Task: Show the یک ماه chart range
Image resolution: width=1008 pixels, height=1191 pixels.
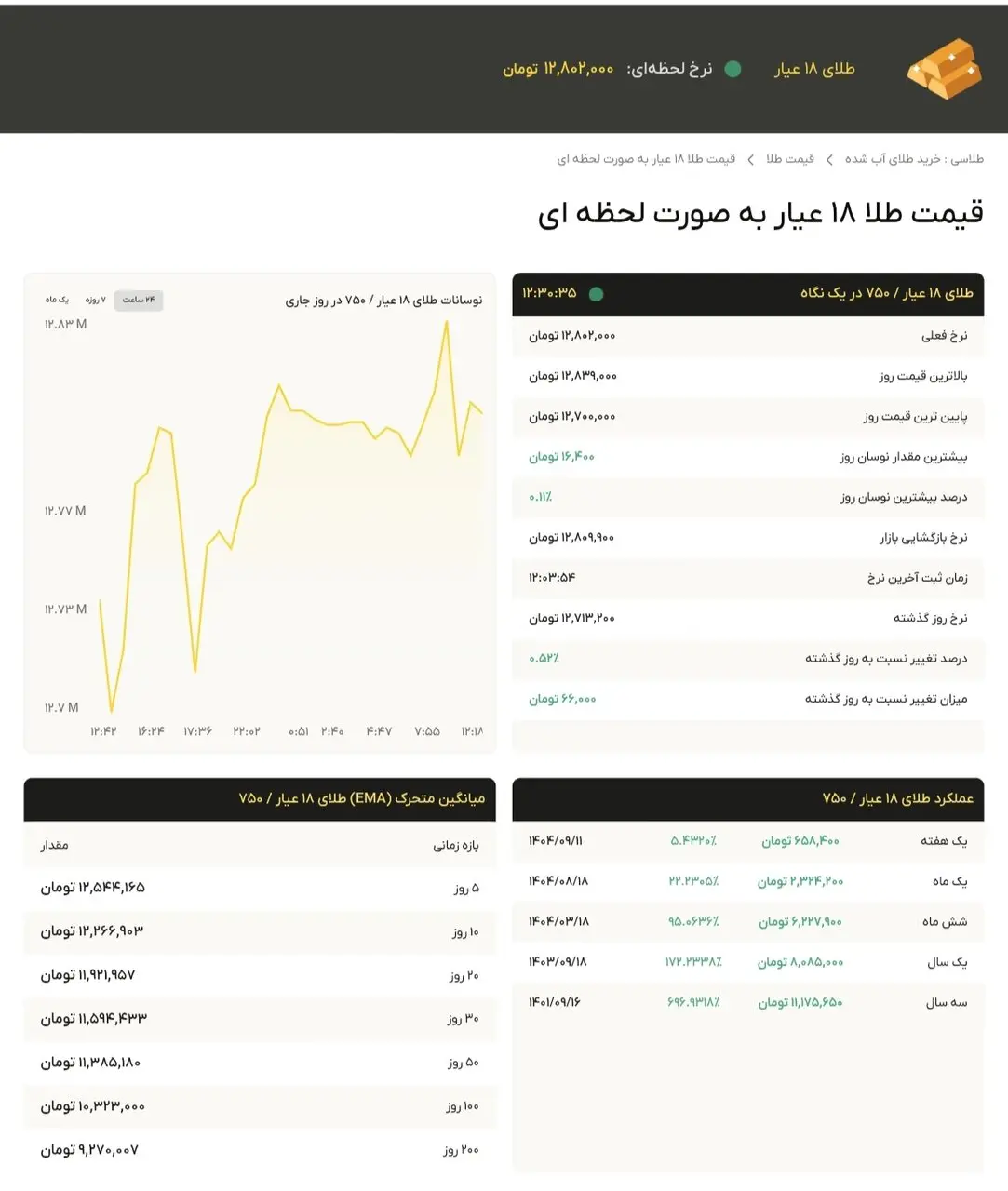Action: pos(57,300)
